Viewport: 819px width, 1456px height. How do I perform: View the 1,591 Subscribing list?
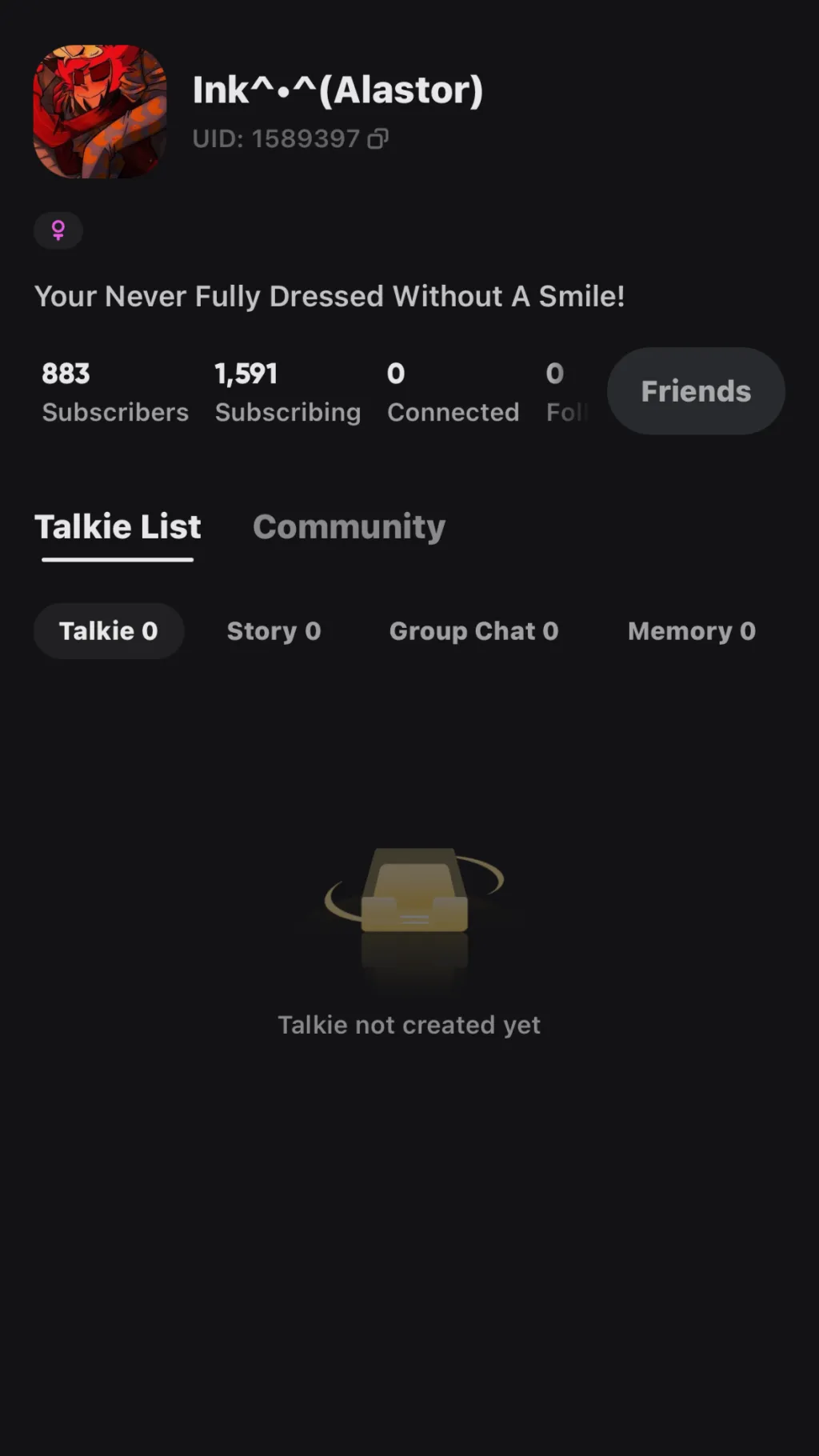pyautogui.click(x=287, y=392)
